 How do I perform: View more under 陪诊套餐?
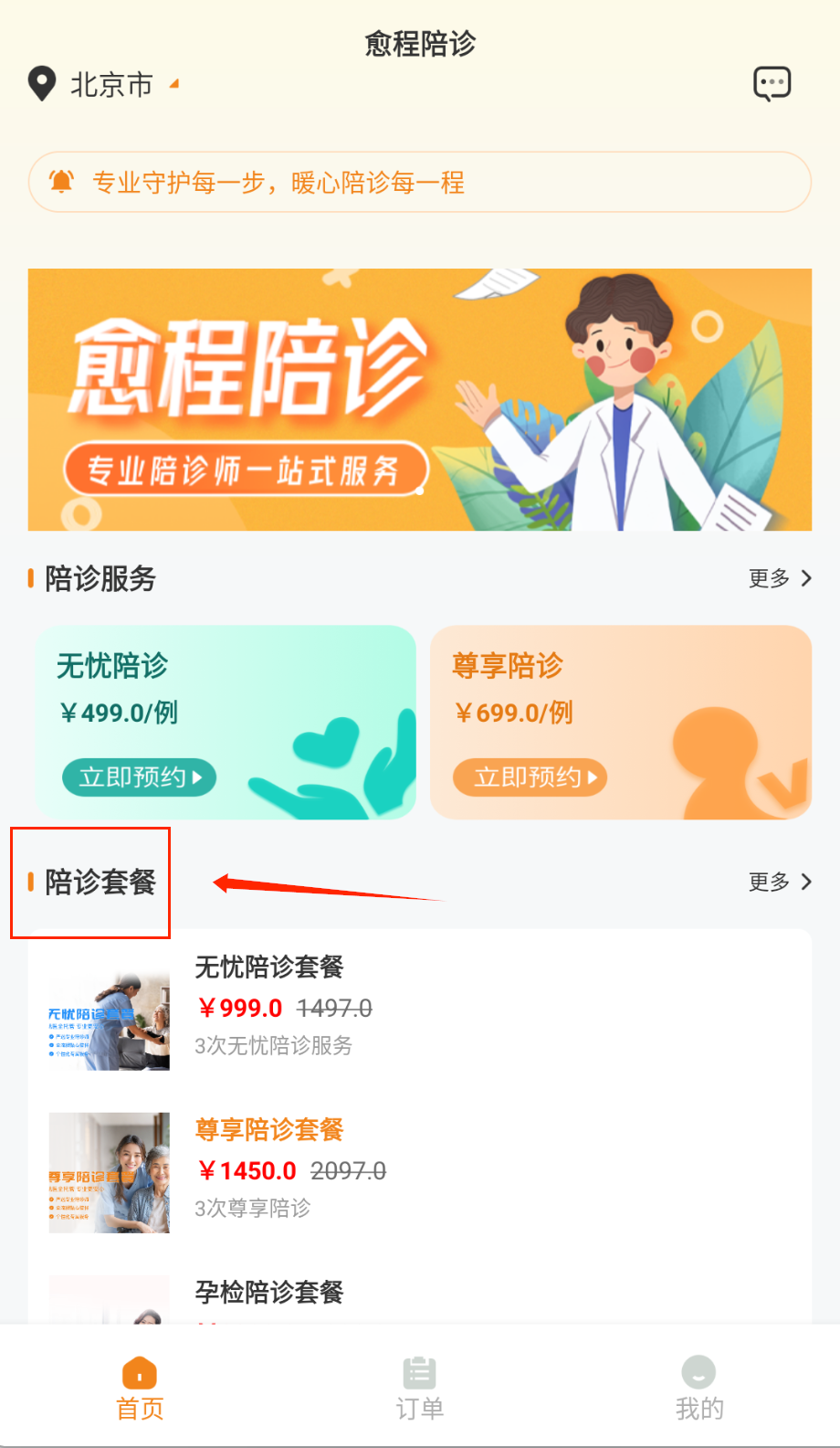(x=779, y=882)
